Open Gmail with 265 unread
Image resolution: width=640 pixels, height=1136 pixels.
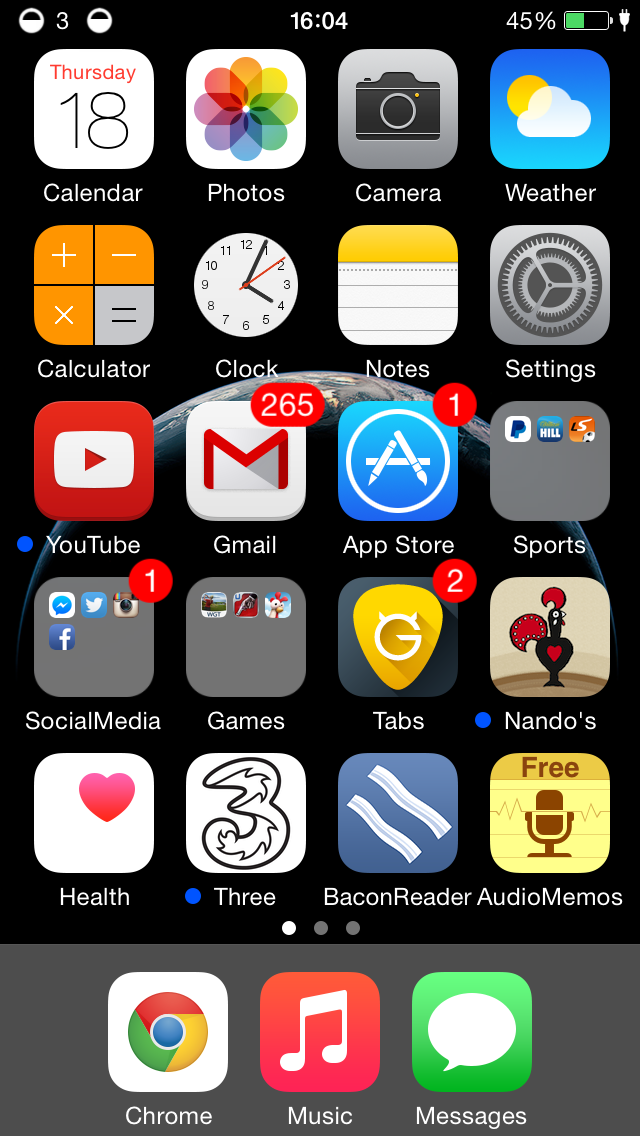pos(246,461)
